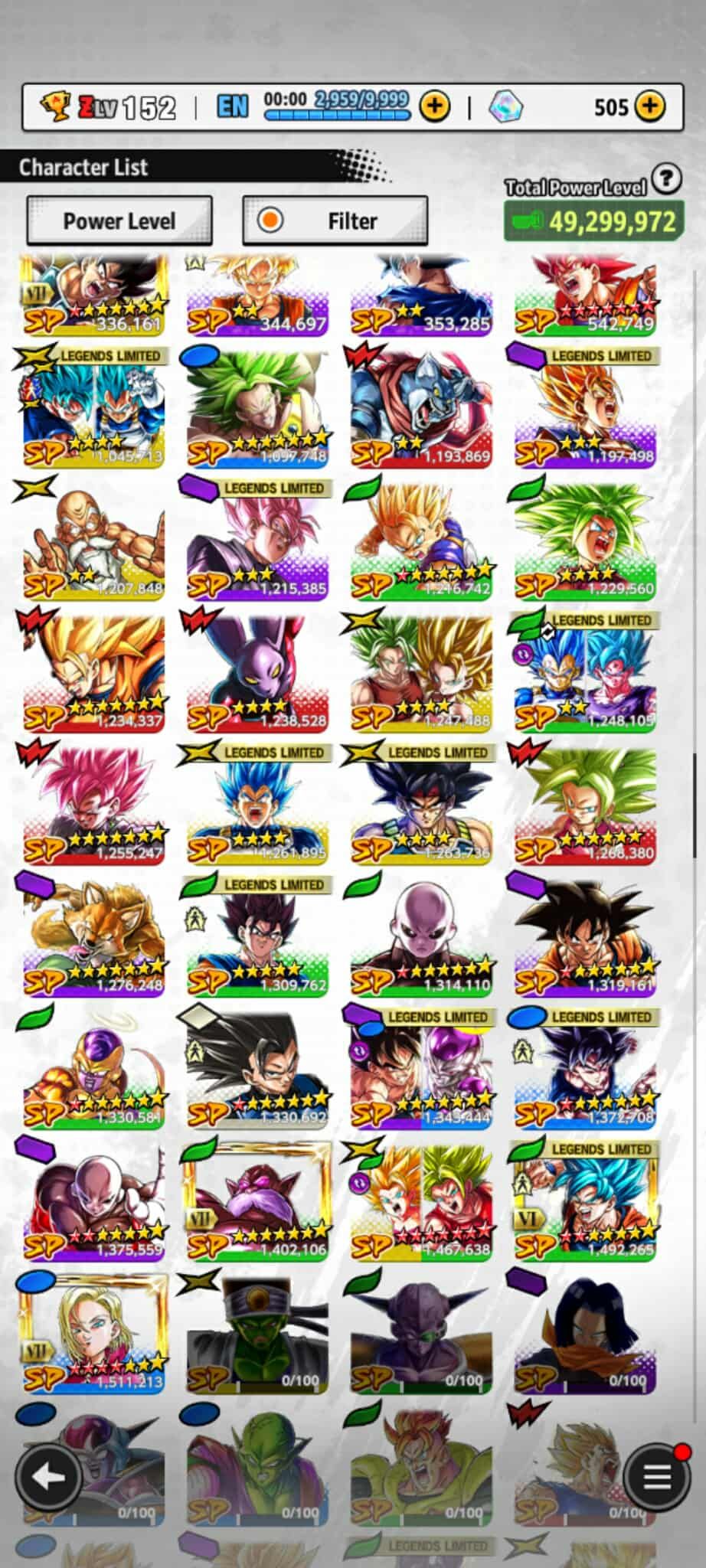Open the character card showing 1,193,869

coord(421,410)
